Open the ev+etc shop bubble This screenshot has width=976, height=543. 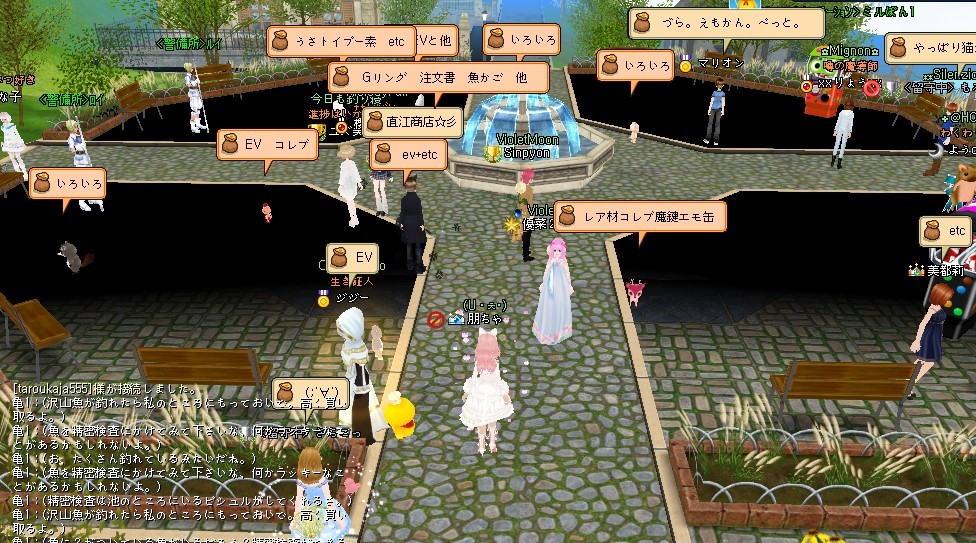(x=408, y=155)
